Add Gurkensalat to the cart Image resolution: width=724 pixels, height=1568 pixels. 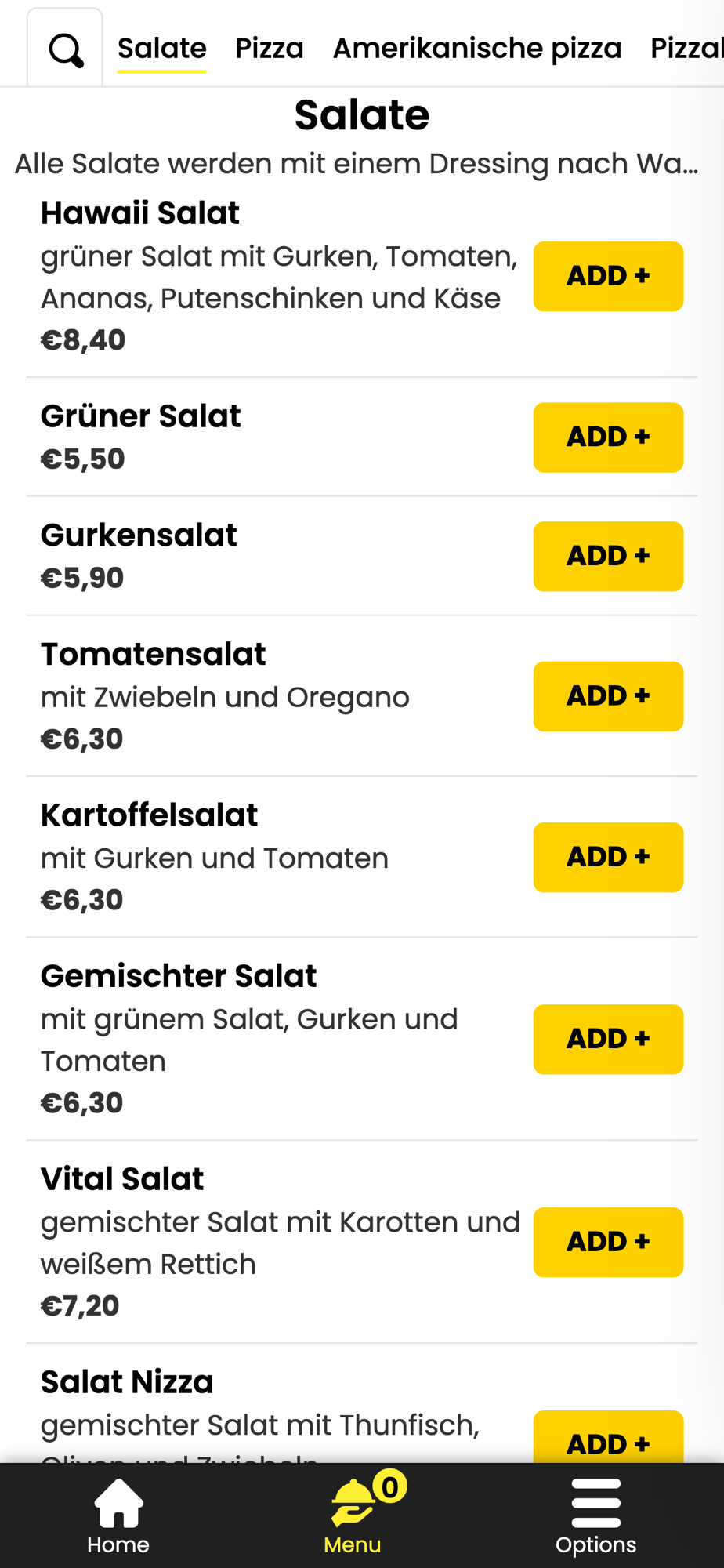[608, 556]
